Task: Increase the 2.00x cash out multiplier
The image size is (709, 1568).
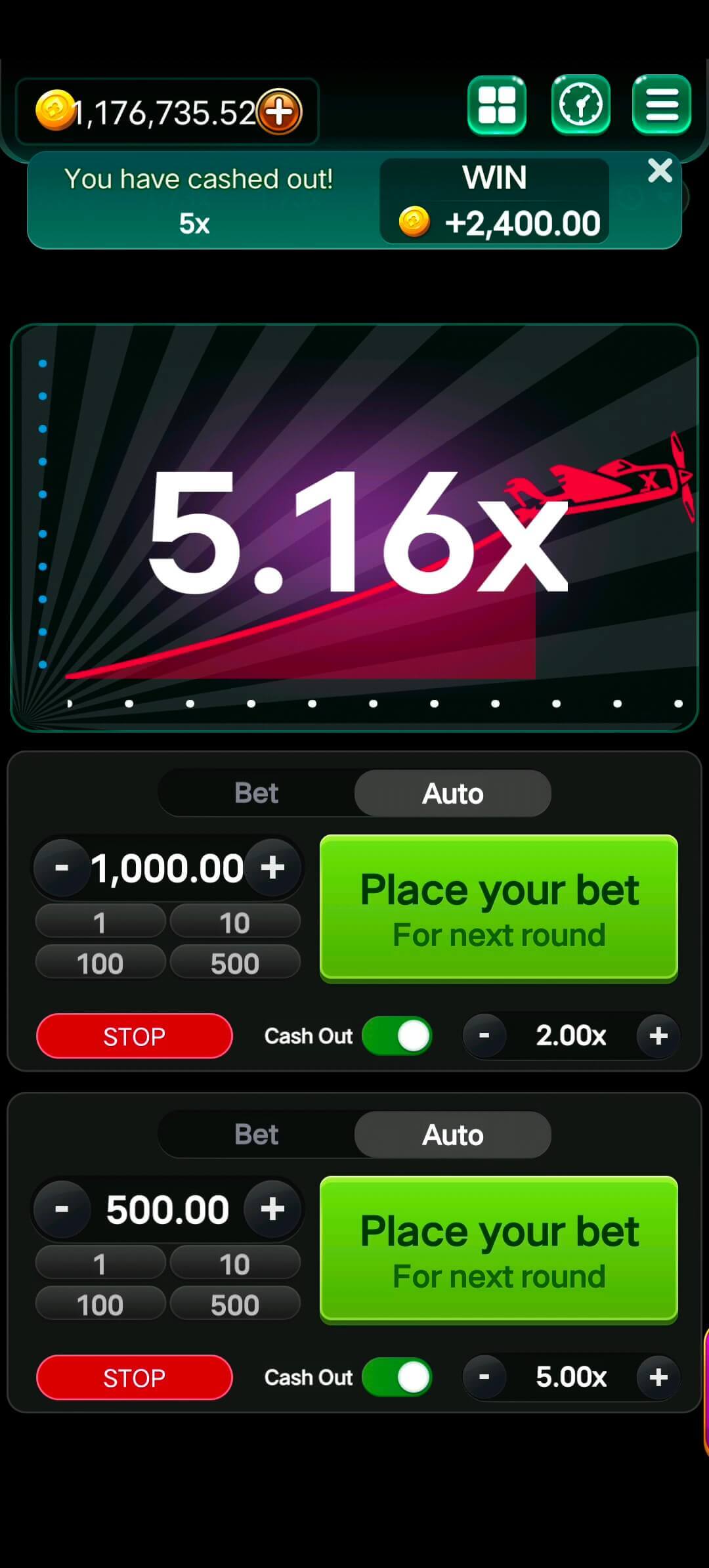Action: [658, 1036]
